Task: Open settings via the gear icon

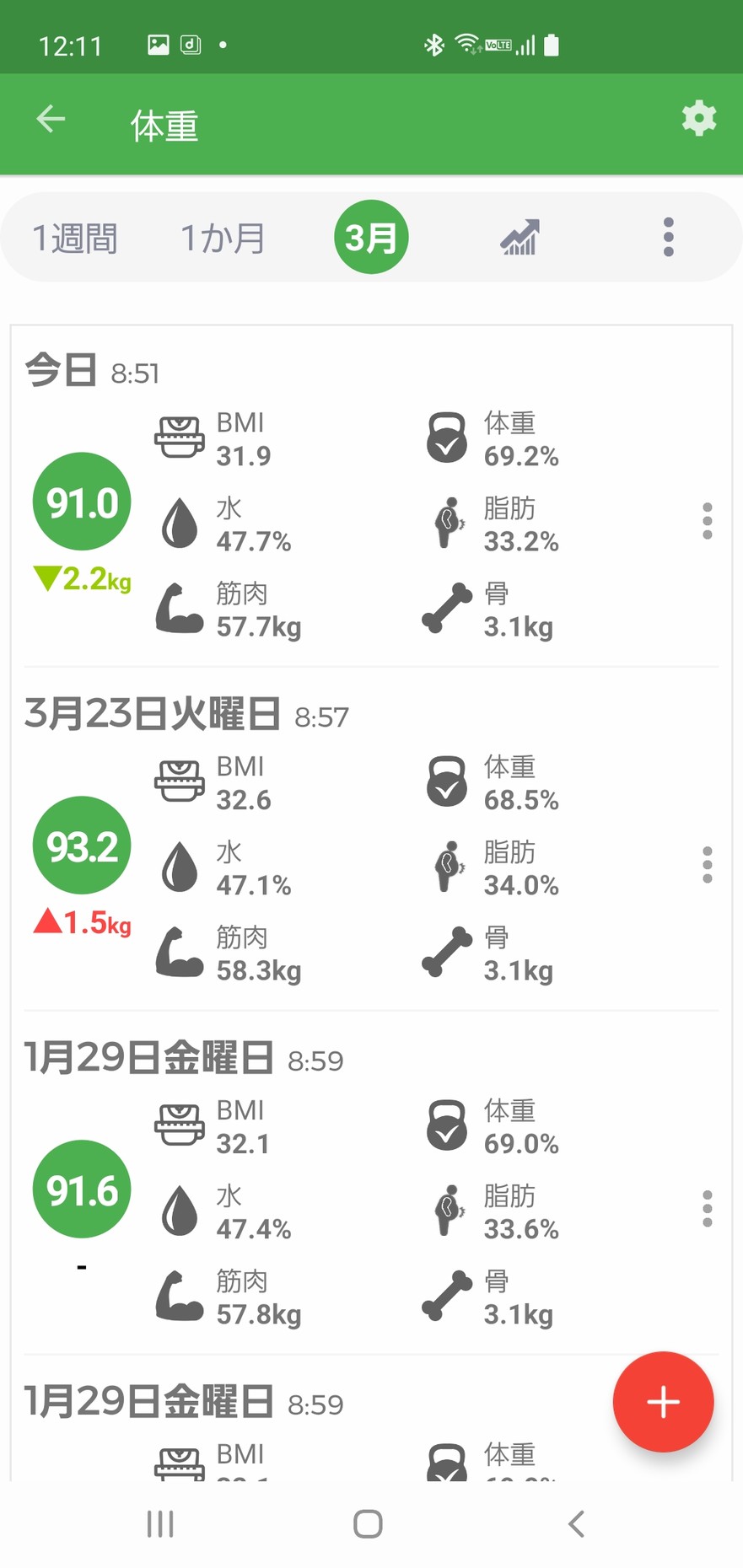Action: coord(698,119)
